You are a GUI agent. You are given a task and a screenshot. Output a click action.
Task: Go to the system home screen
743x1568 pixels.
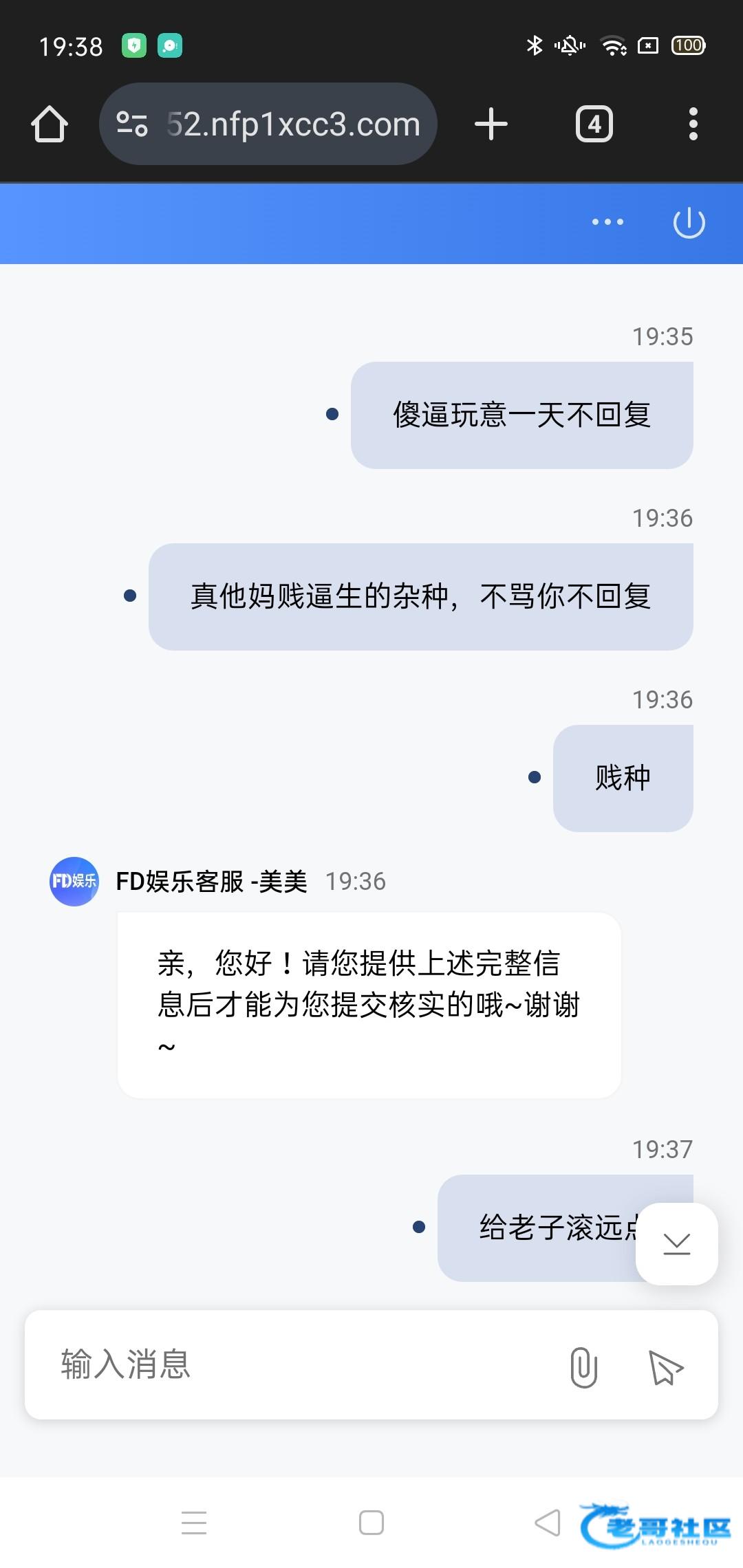click(x=371, y=1523)
